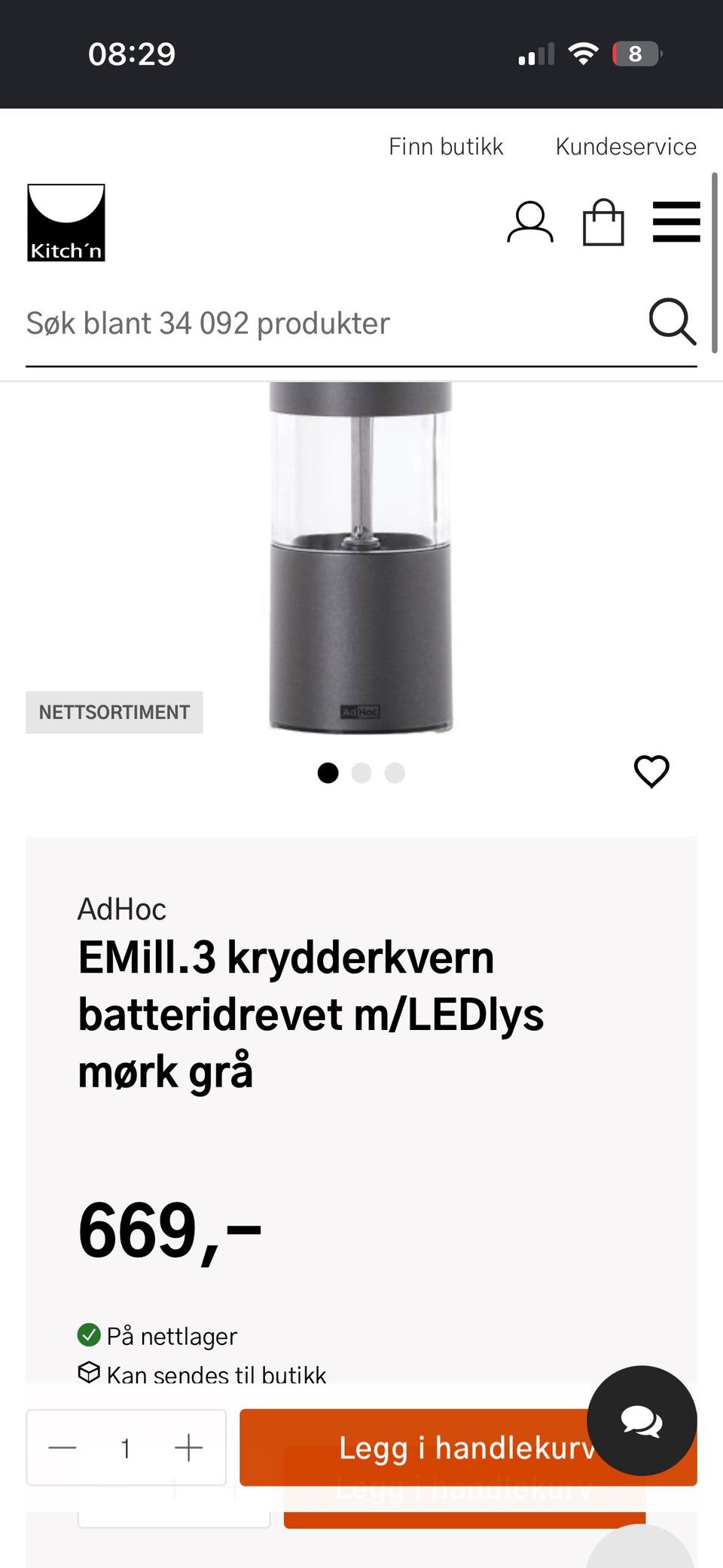Open the hamburger menu
723x1568 pixels.
tap(676, 222)
